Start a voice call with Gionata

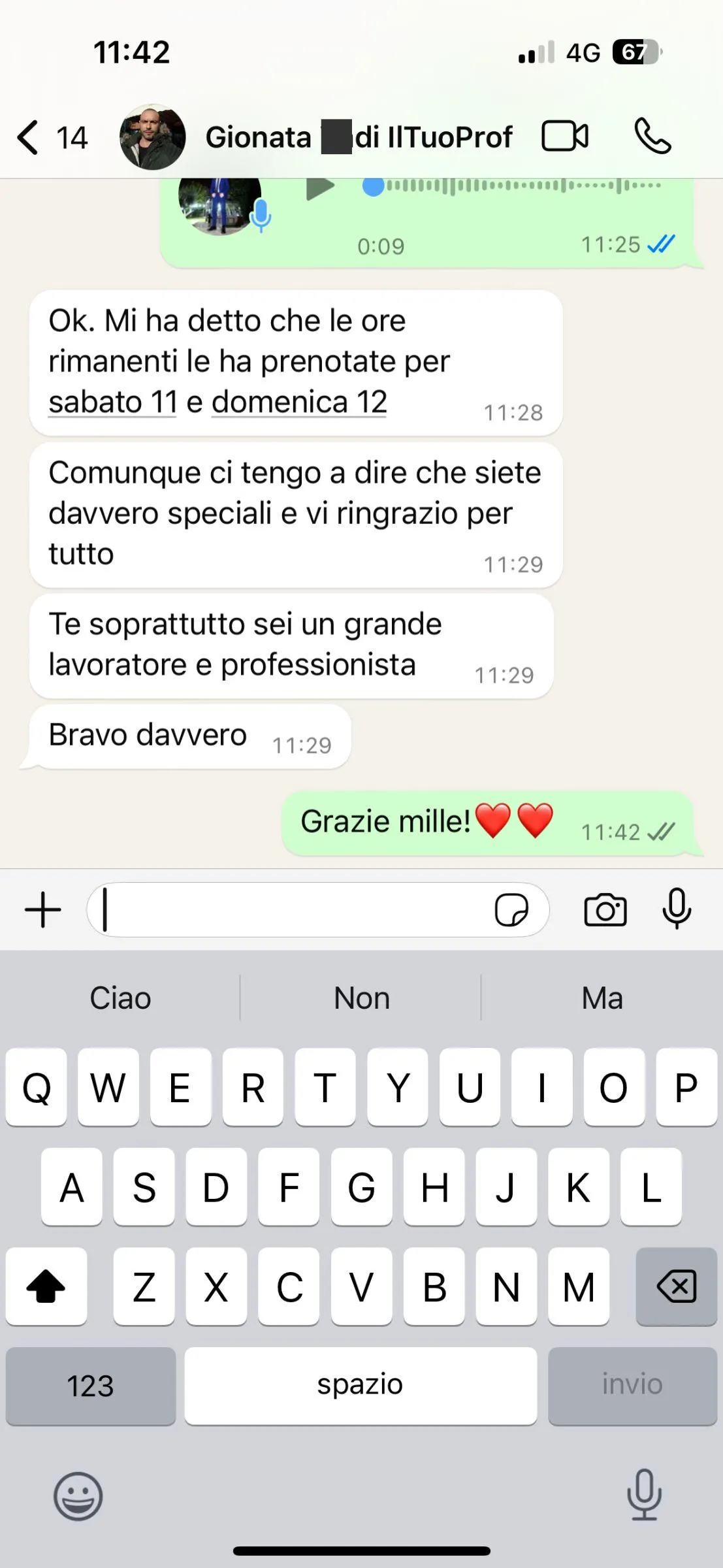click(652, 136)
